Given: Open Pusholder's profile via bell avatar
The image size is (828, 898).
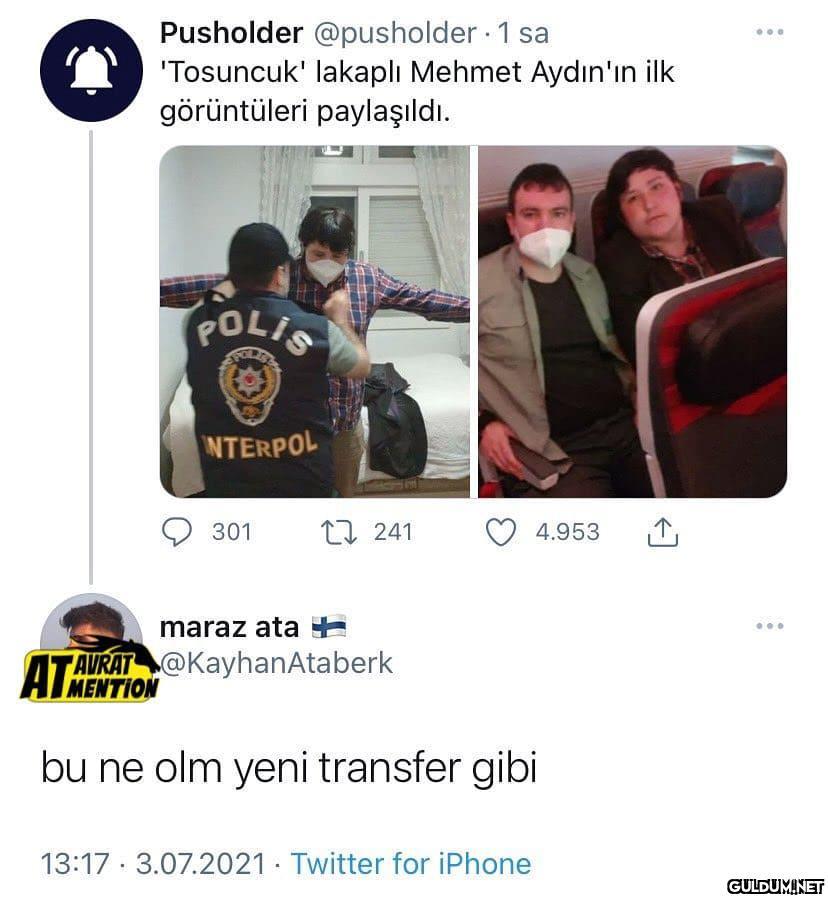Looking at the screenshot, I should pos(90,70).
